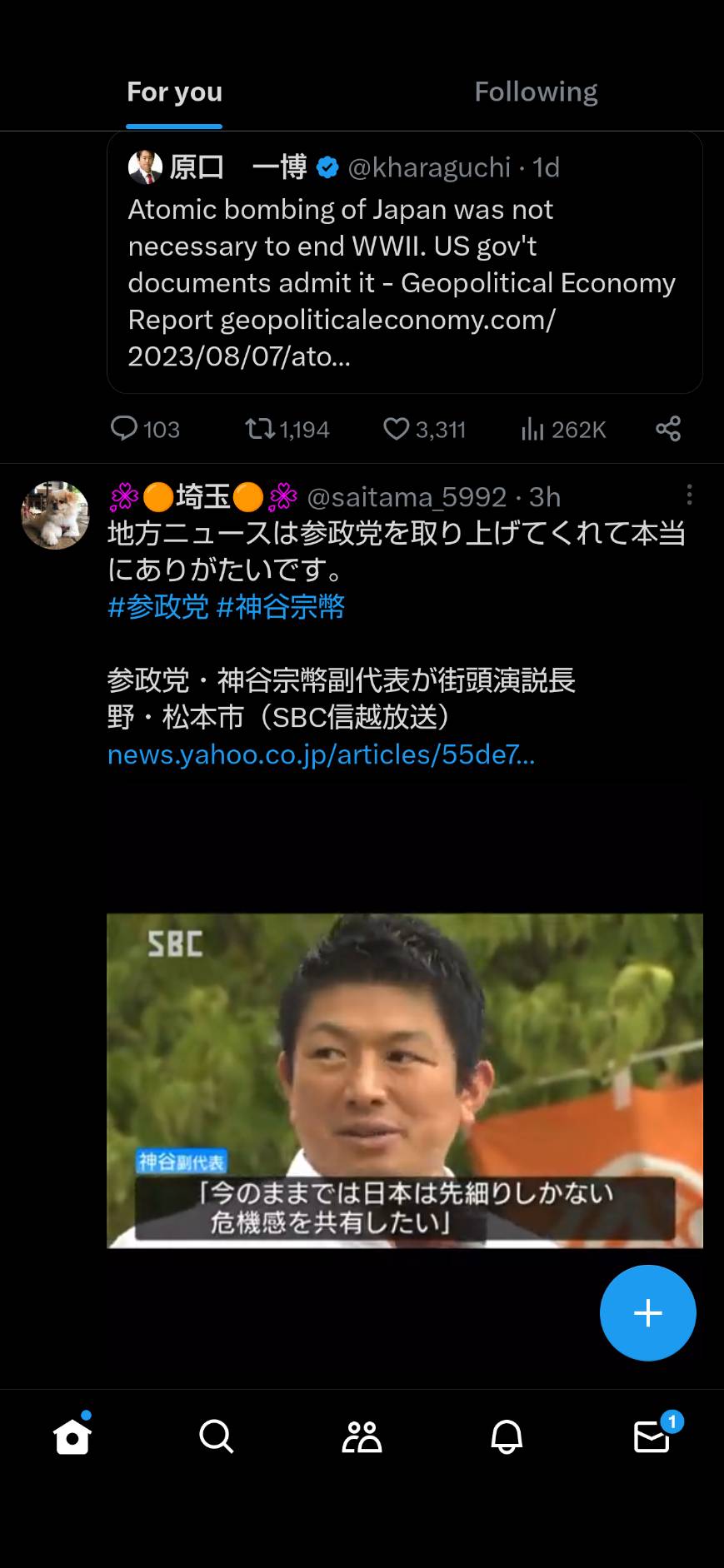The width and height of the screenshot is (724, 1568).
Task: Open the news.yahoo.co.jp article link
Action: click(x=322, y=754)
